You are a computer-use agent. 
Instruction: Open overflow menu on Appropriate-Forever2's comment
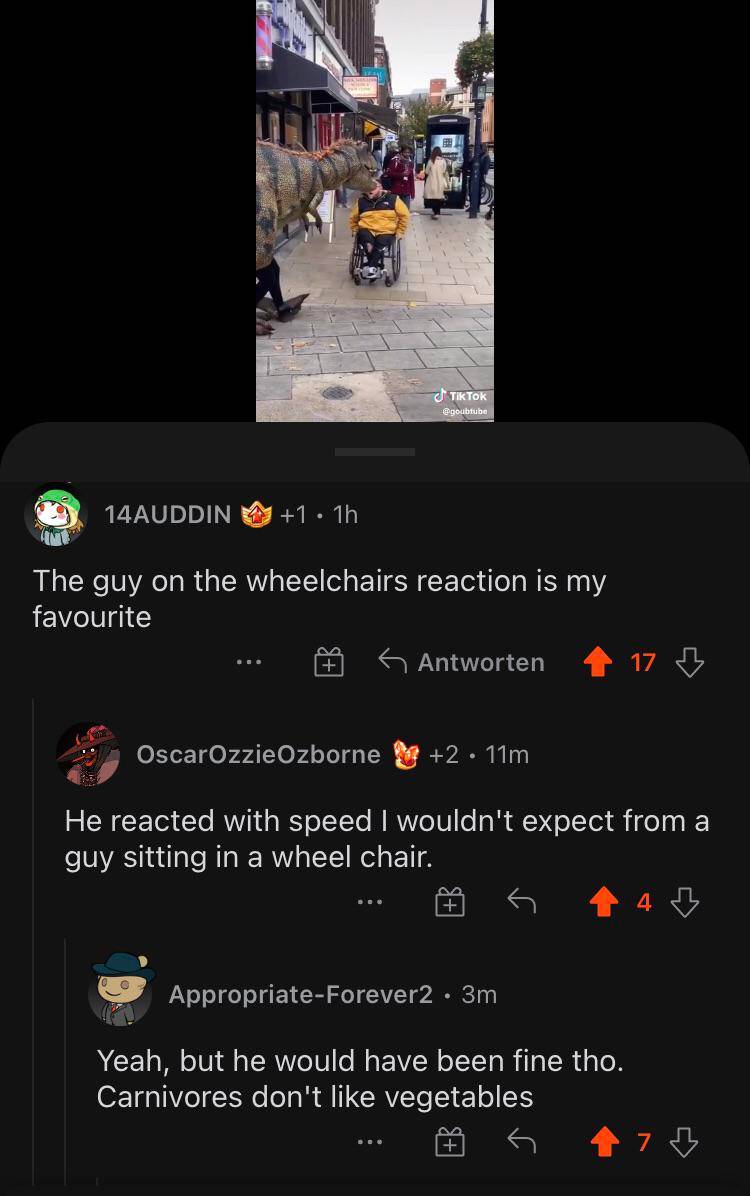pyautogui.click(x=370, y=1142)
